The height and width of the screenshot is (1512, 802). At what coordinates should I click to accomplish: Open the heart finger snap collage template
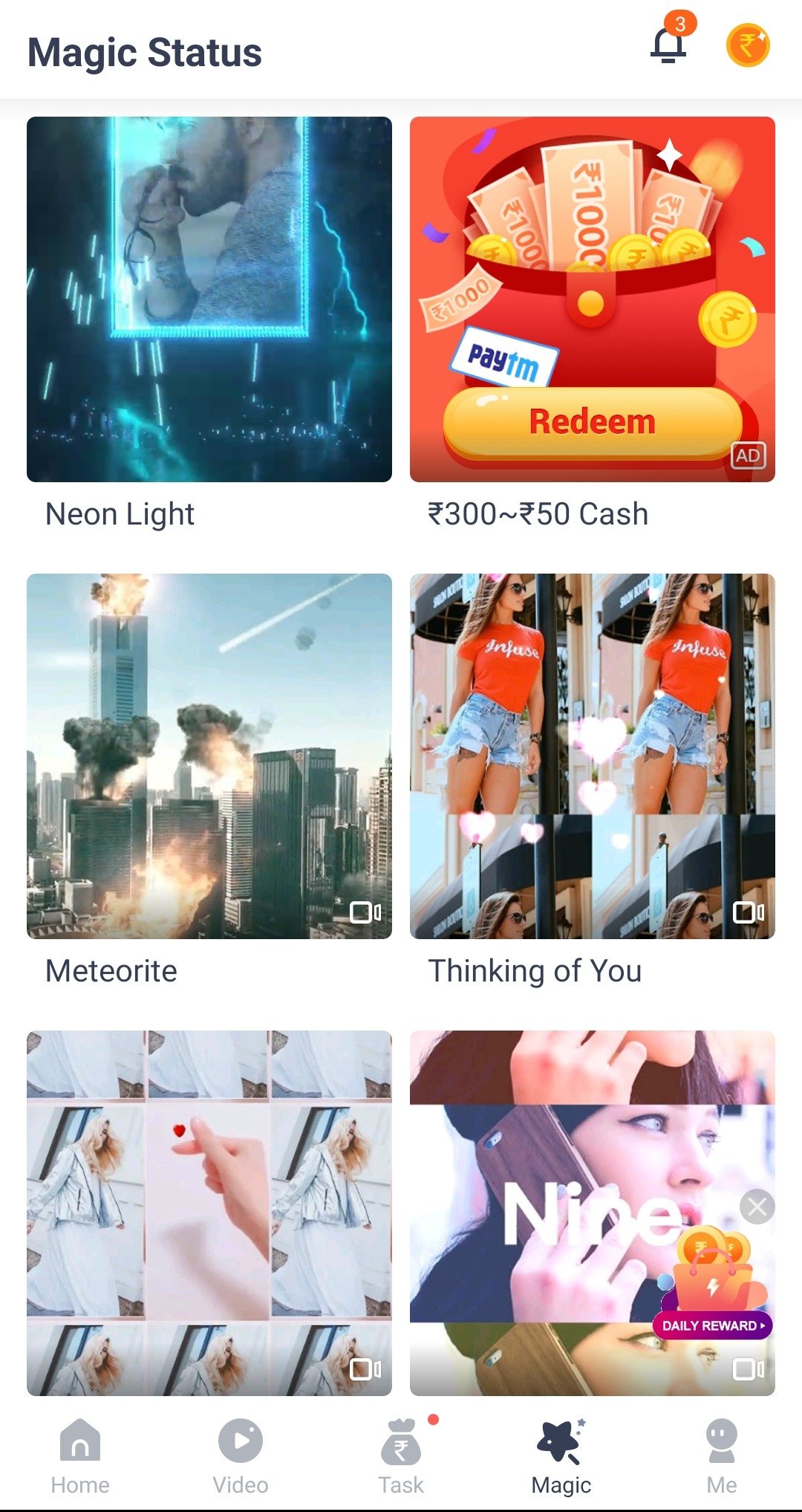click(209, 1213)
